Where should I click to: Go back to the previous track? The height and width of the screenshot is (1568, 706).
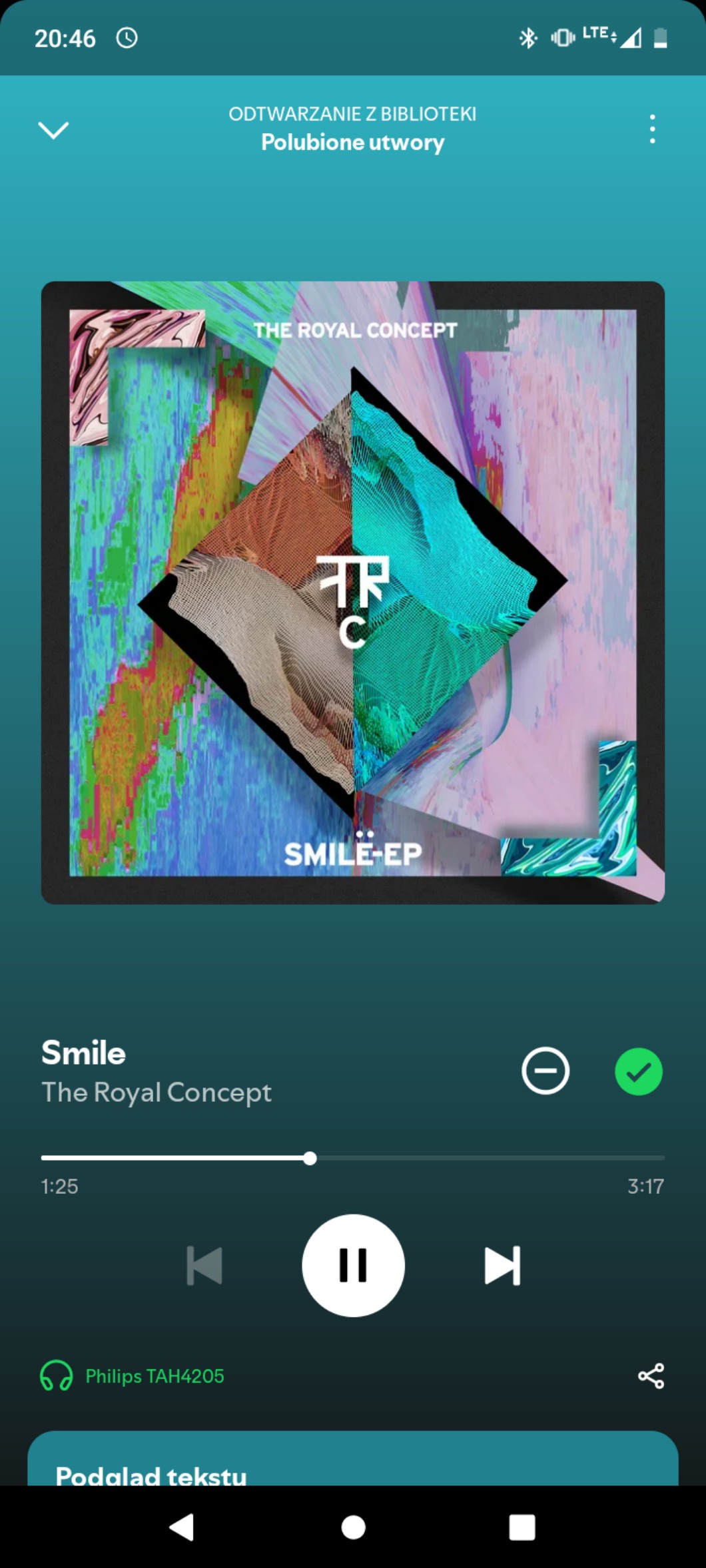204,1265
